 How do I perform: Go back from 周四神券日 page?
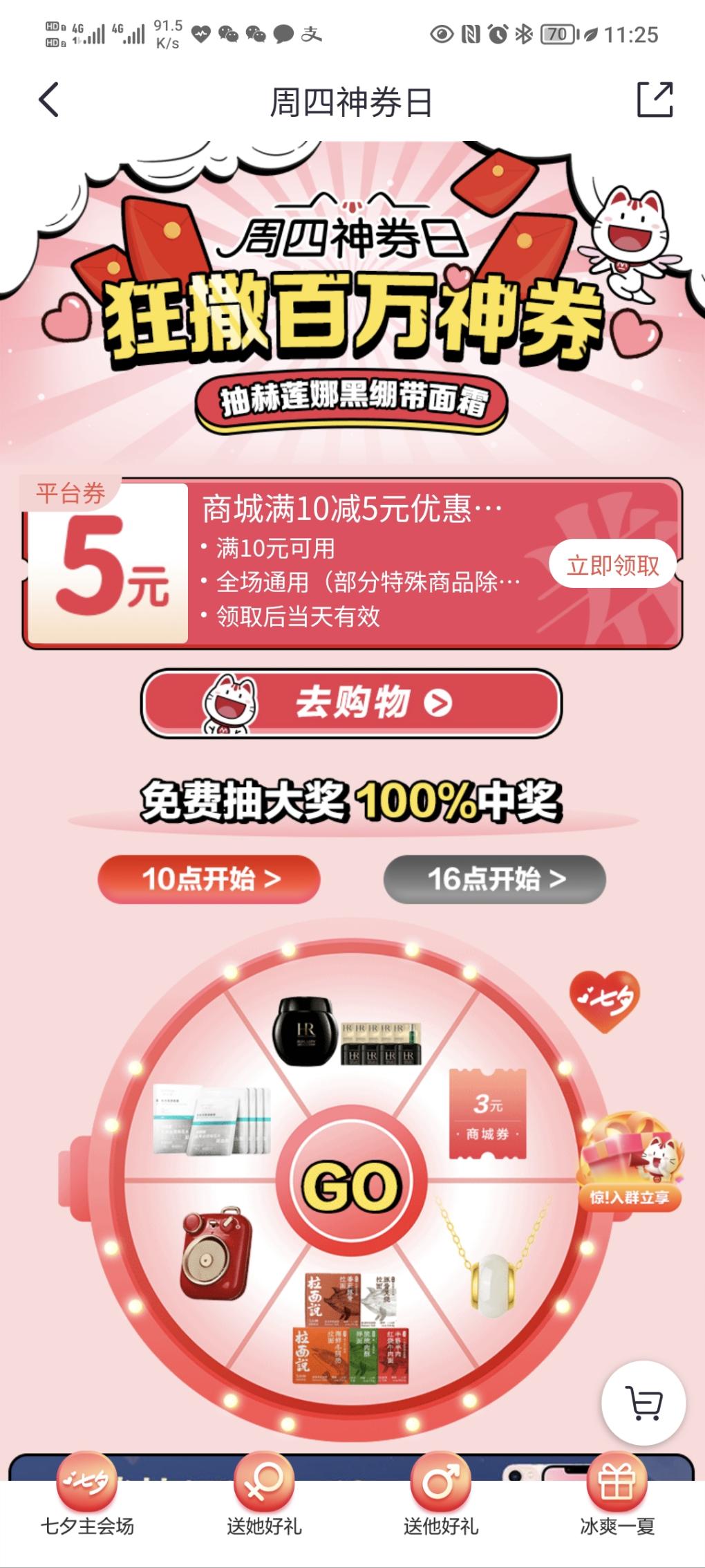click(x=48, y=100)
